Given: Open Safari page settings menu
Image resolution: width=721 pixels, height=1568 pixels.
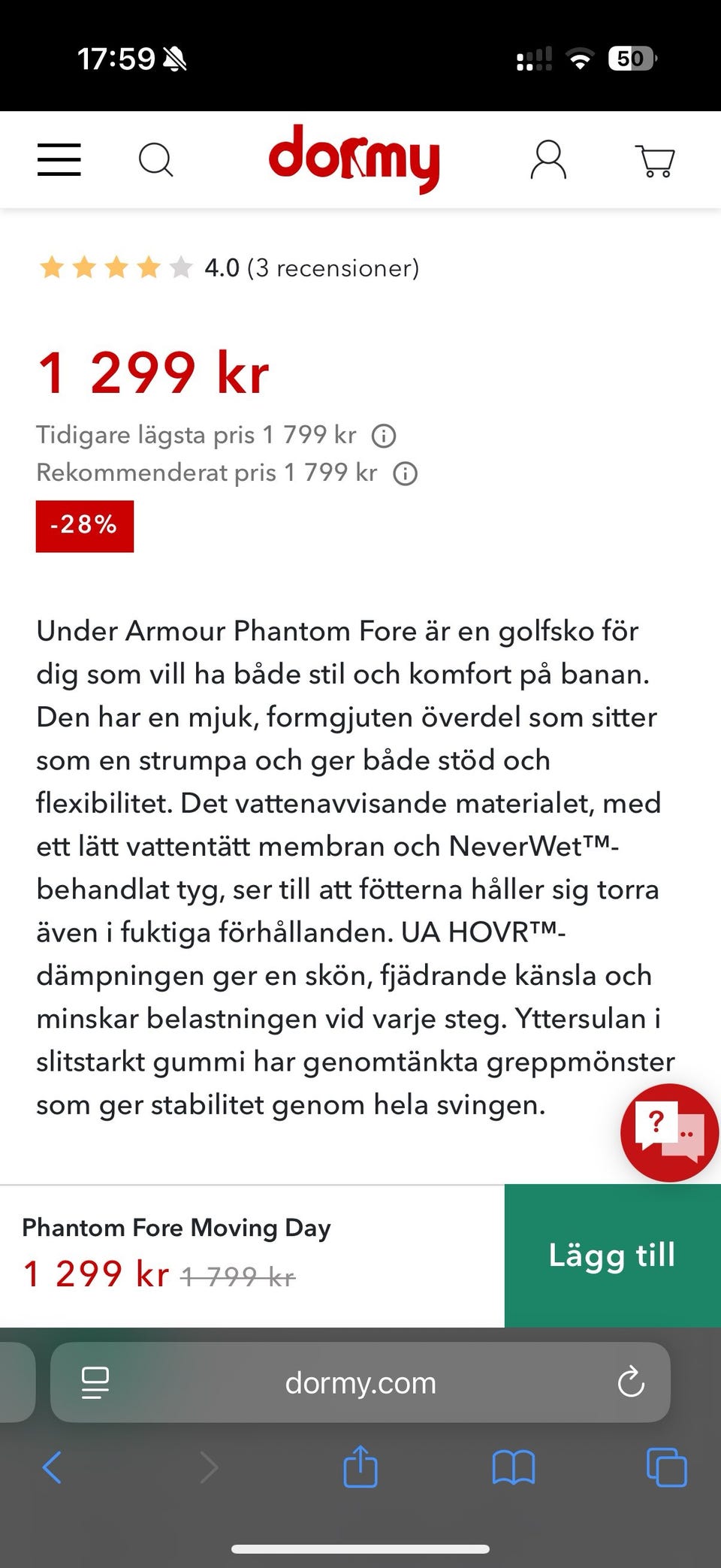Looking at the screenshot, I should point(95,1382).
